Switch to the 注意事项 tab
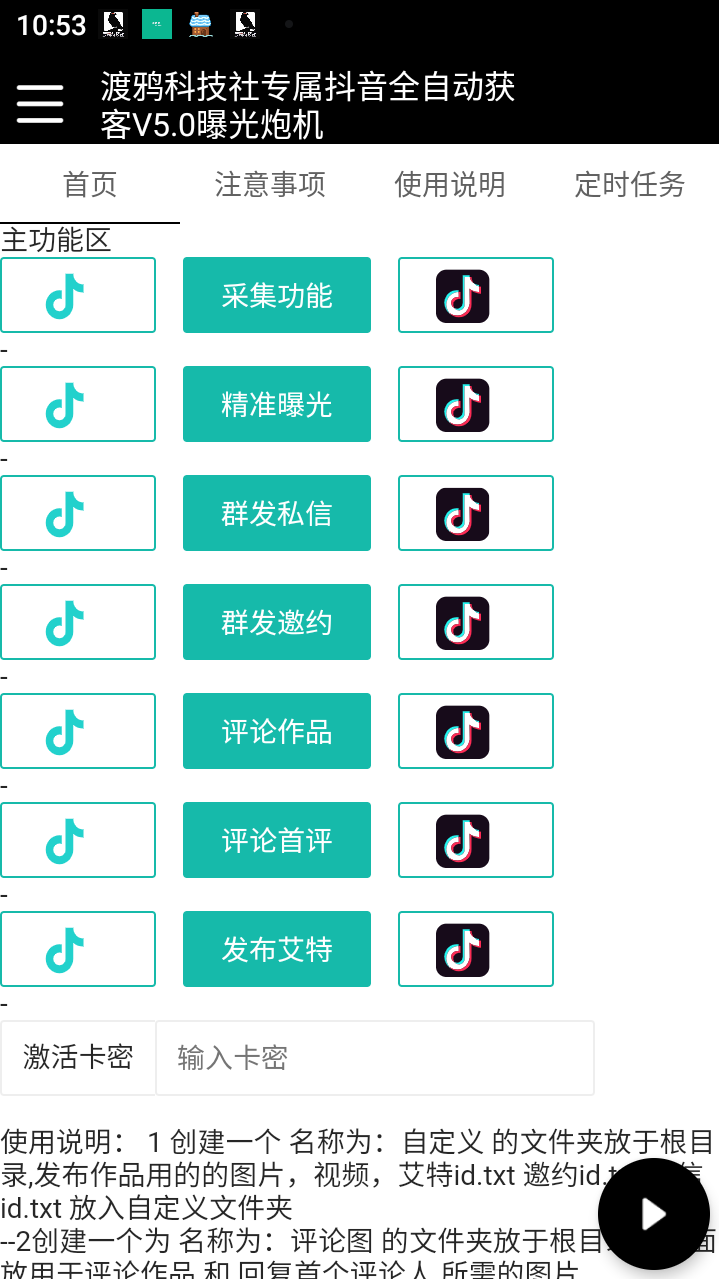 (270, 184)
